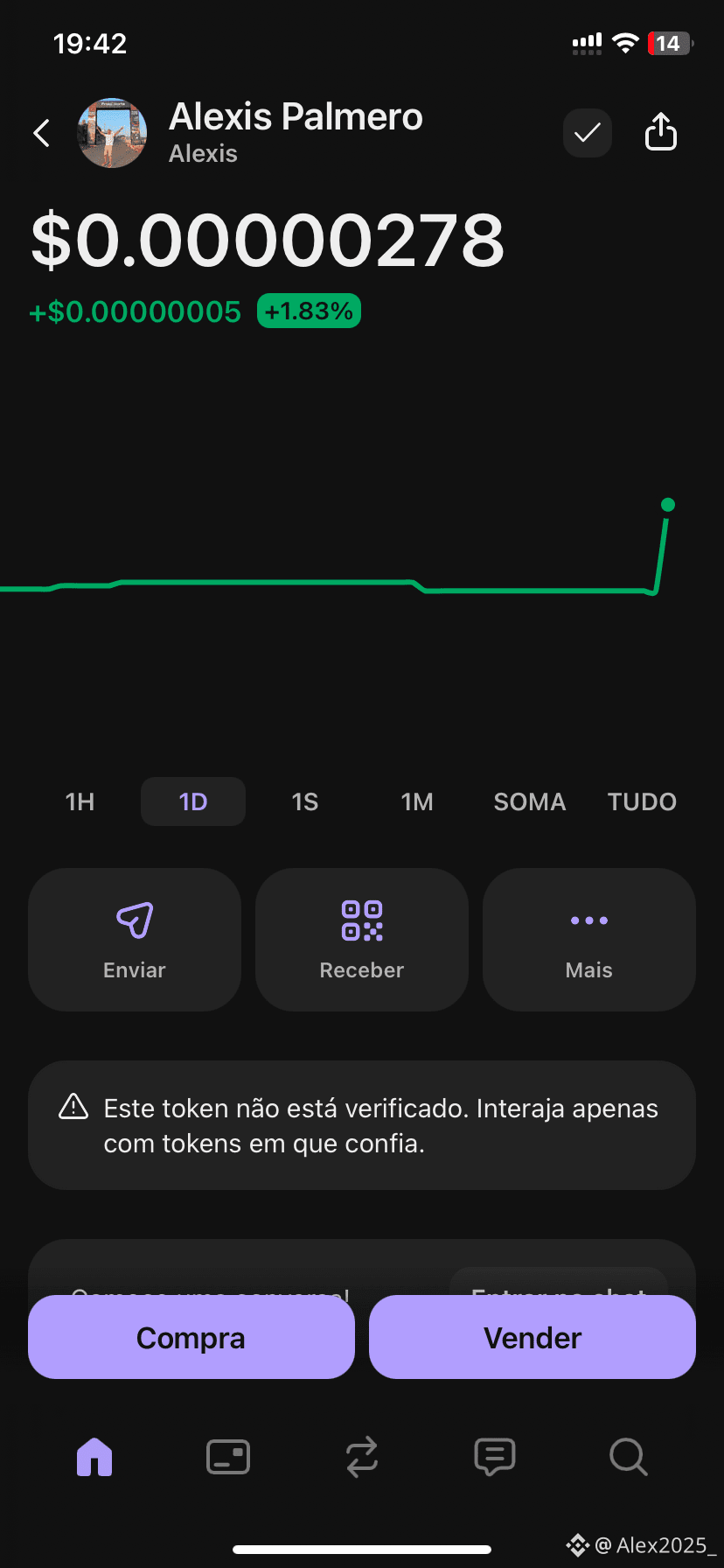Open the swap arrows tab
The height and width of the screenshot is (1568, 724).
coord(362,1457)
